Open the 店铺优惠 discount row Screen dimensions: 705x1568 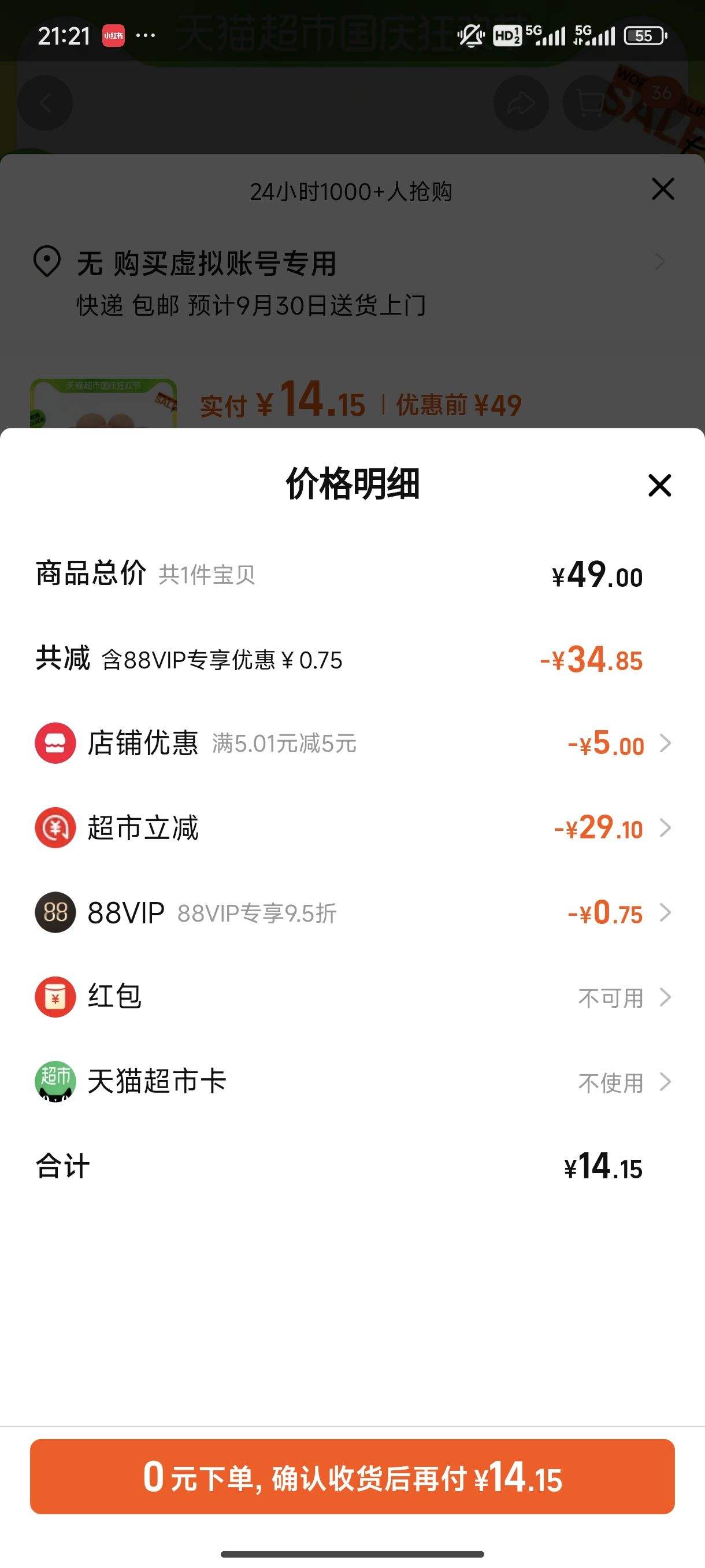point(353,743)
